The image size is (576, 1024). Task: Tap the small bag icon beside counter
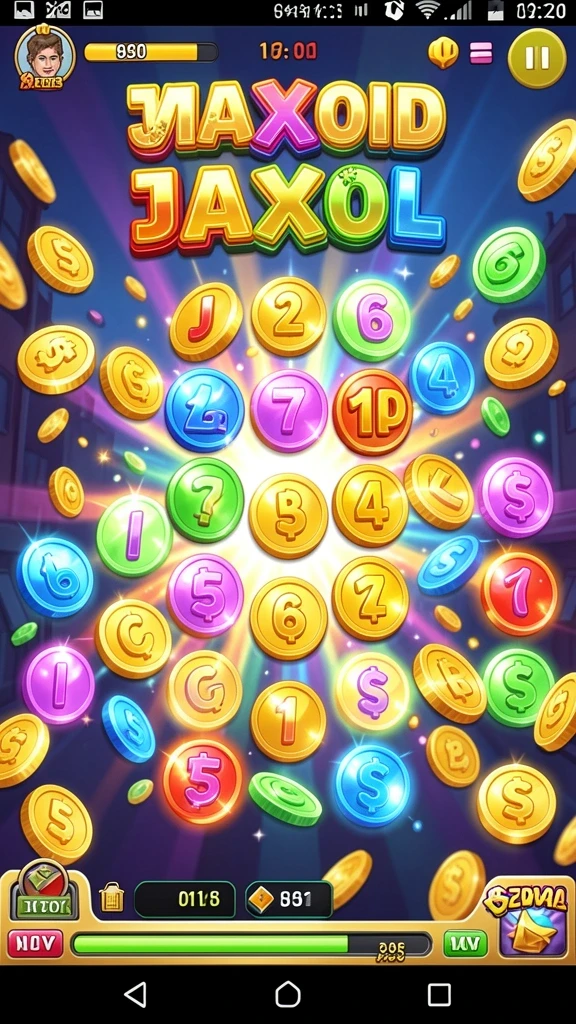pyautogui.click(x=112, y=897)
